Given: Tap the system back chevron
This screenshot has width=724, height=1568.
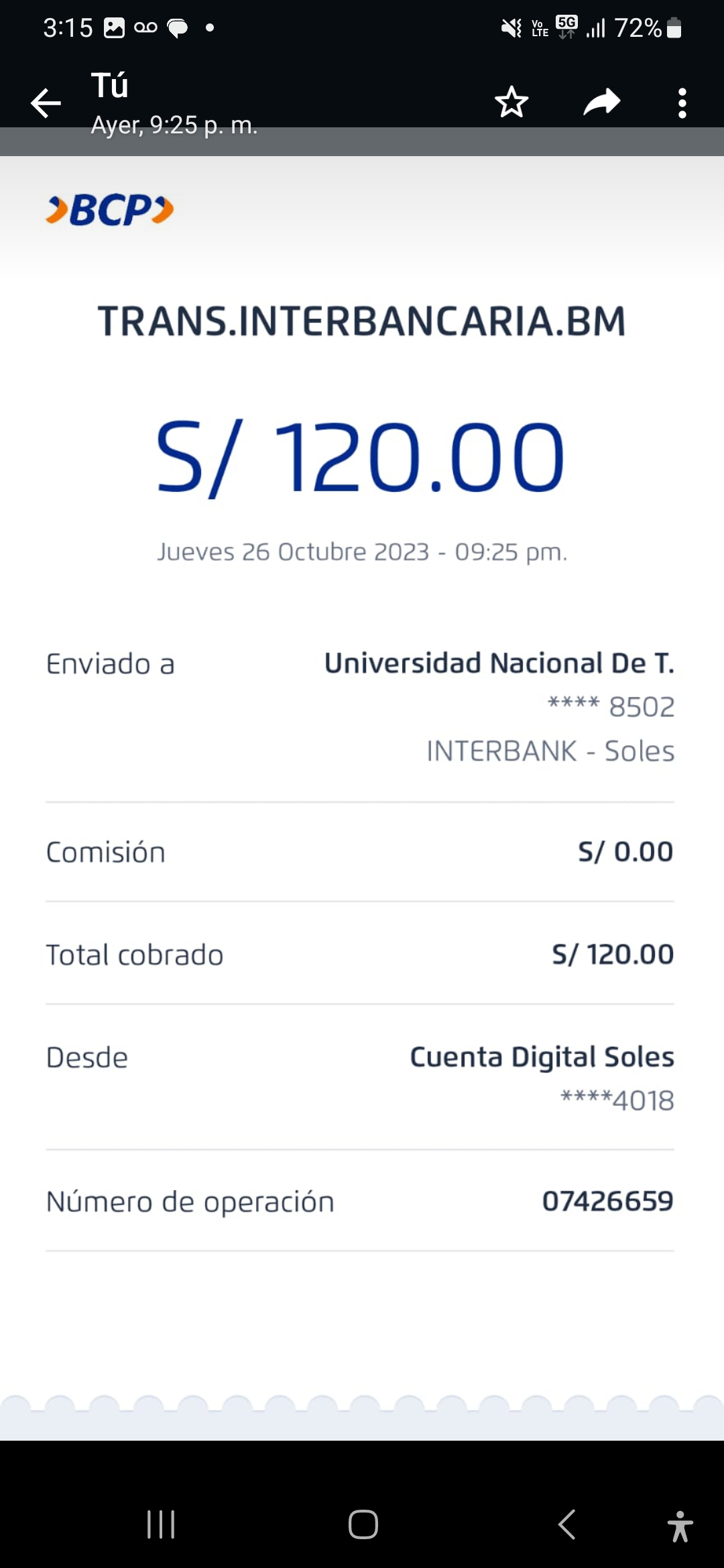Looking at the screenshot, I should (566, 1524).
